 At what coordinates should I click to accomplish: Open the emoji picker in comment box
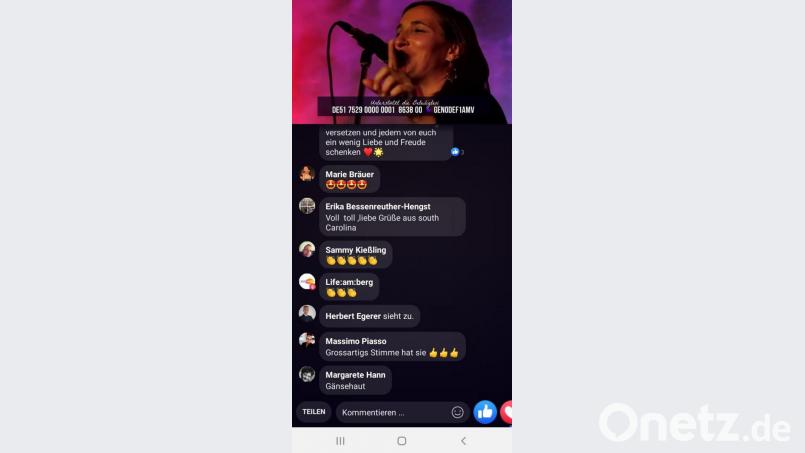(458, 412)
